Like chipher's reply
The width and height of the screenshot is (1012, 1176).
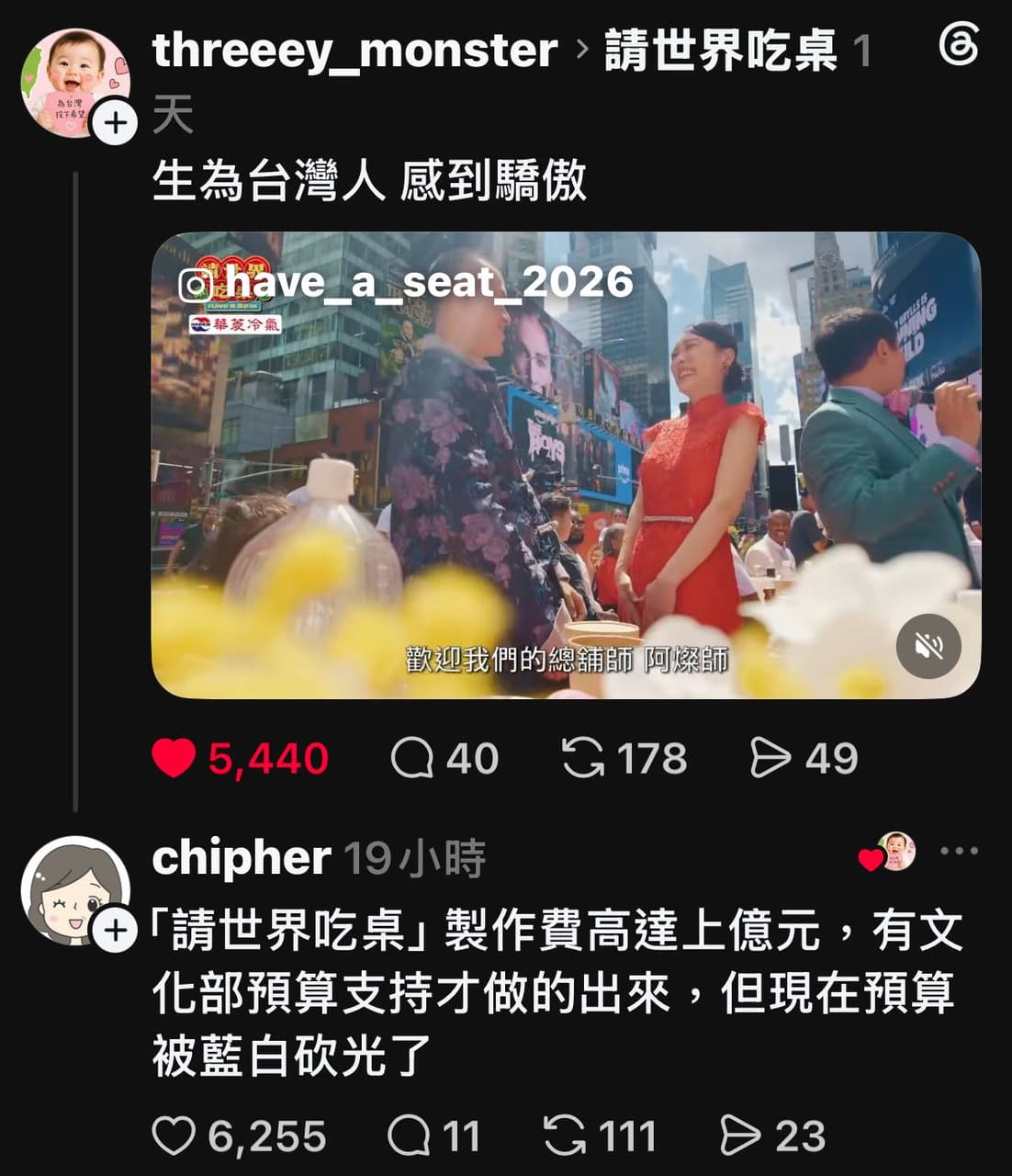[174, 1136]
